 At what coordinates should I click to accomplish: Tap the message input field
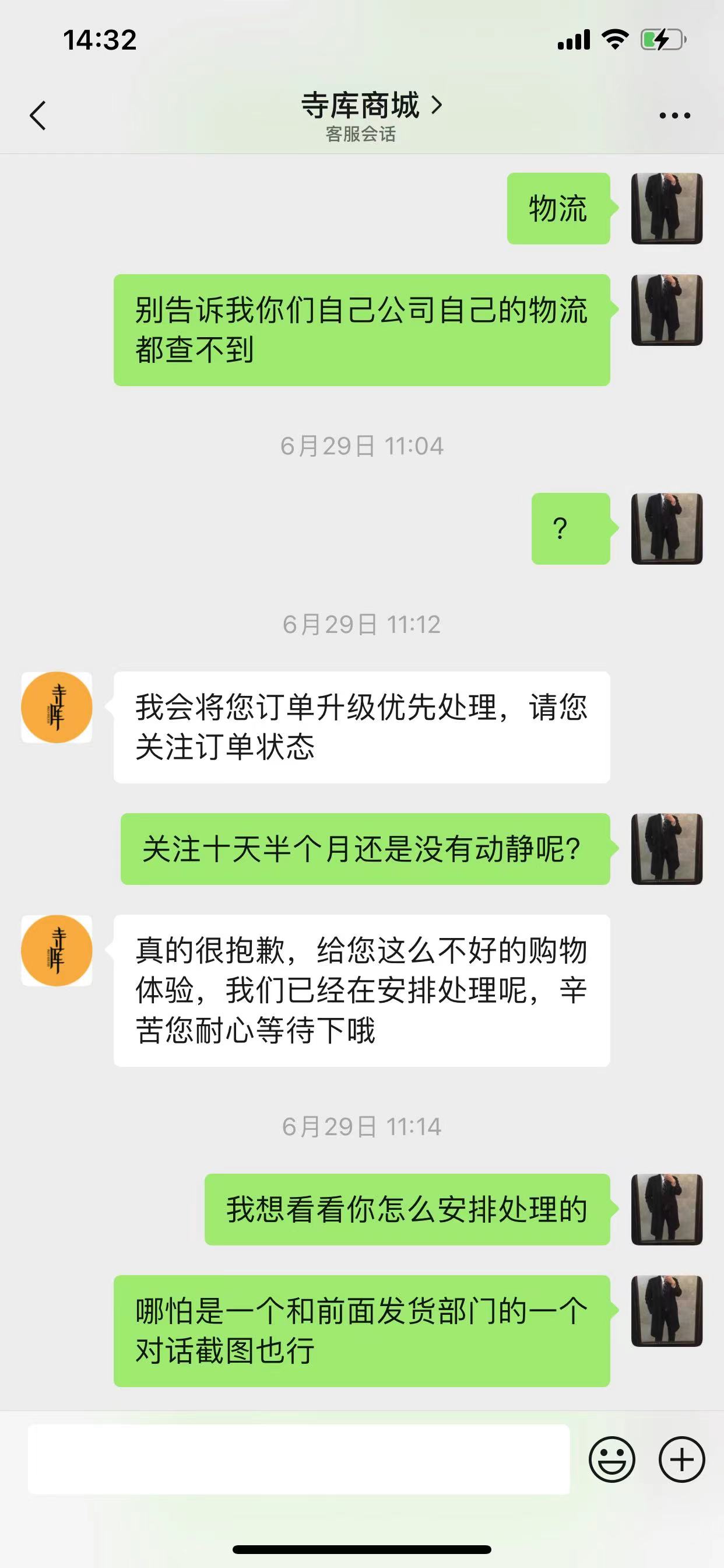(298, 1459)
